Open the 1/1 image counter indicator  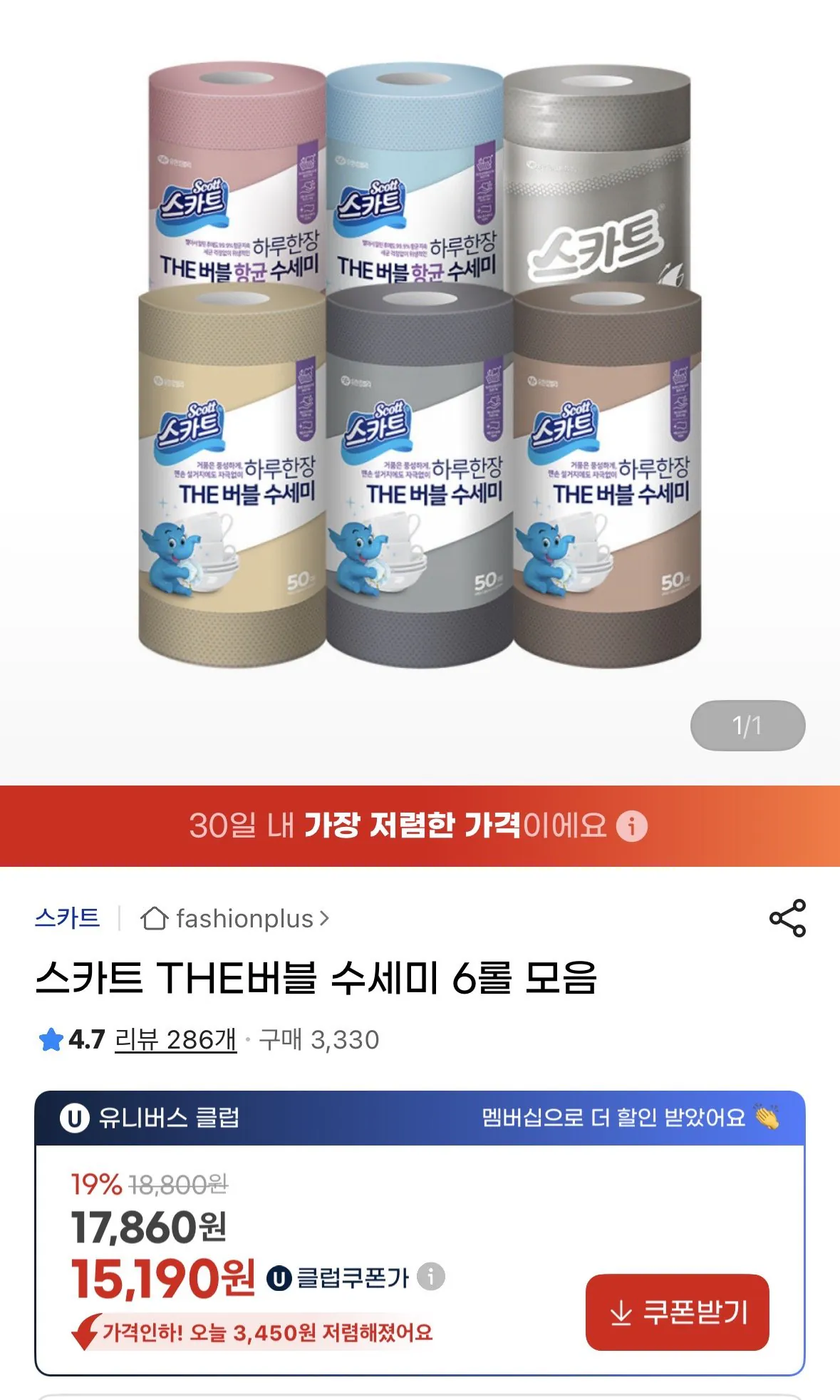point(746,725)
